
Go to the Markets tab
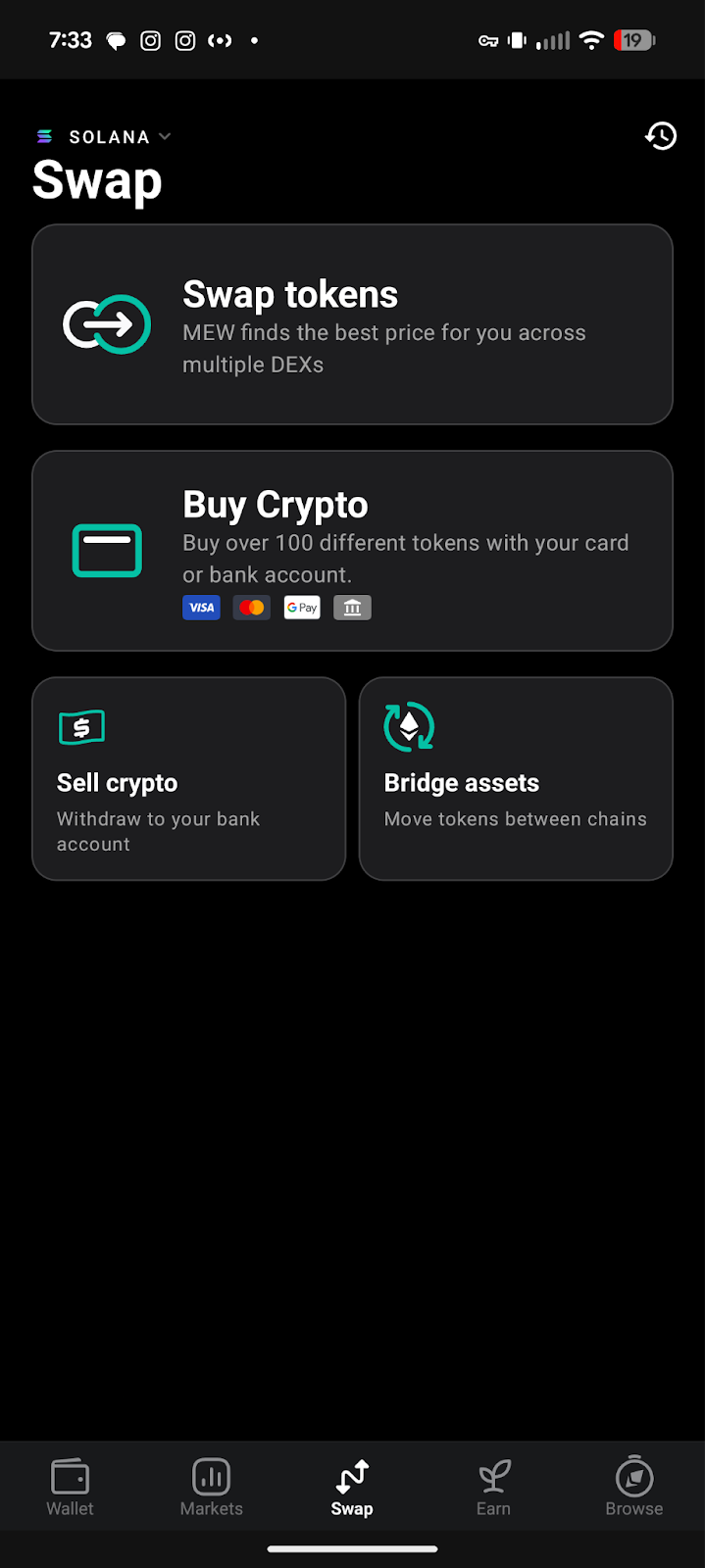coord(211,1487)
